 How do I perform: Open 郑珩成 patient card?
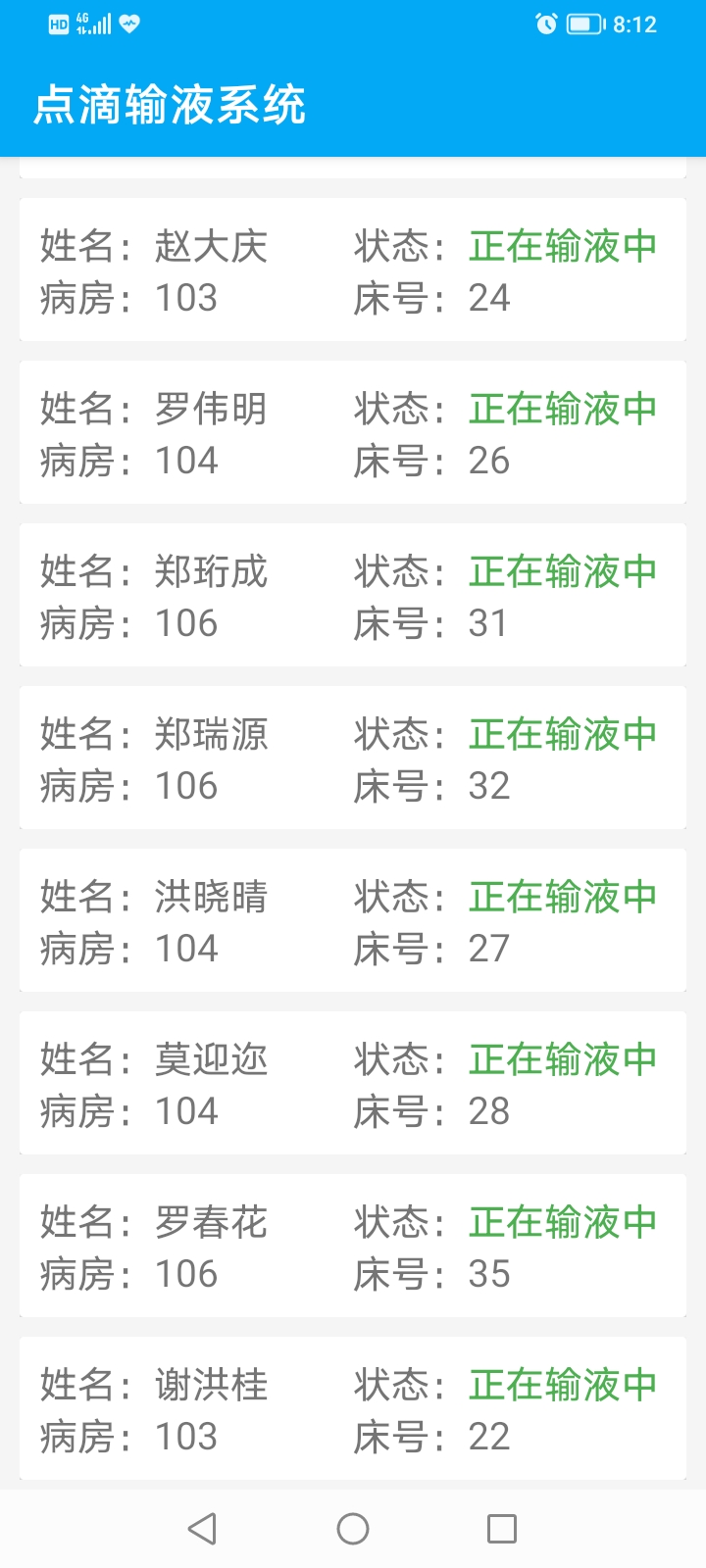(x=353, y=596)
